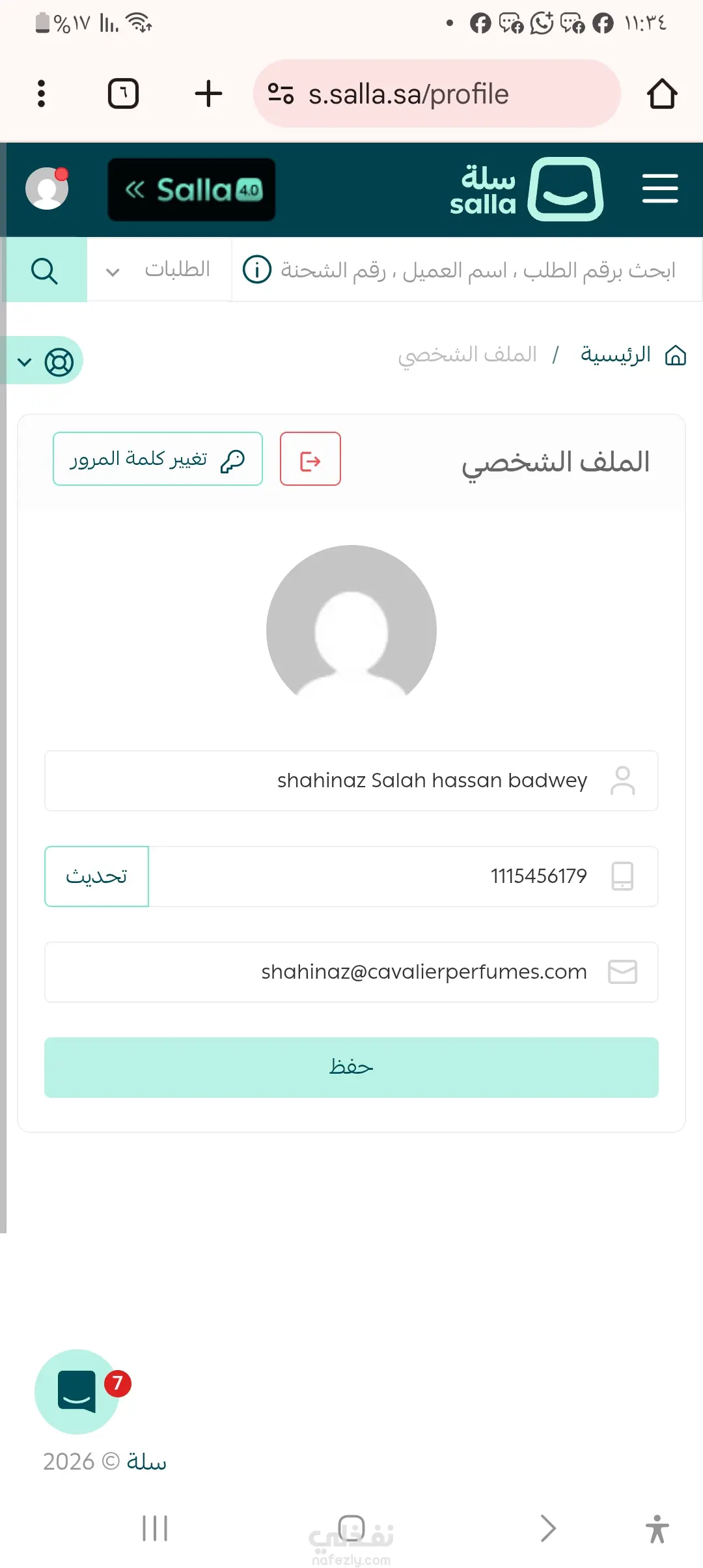The height and width of the screenshot is (1568, 703).
Task: Expand the الطلبات search dropdown
Action: (x=159, y=270)
